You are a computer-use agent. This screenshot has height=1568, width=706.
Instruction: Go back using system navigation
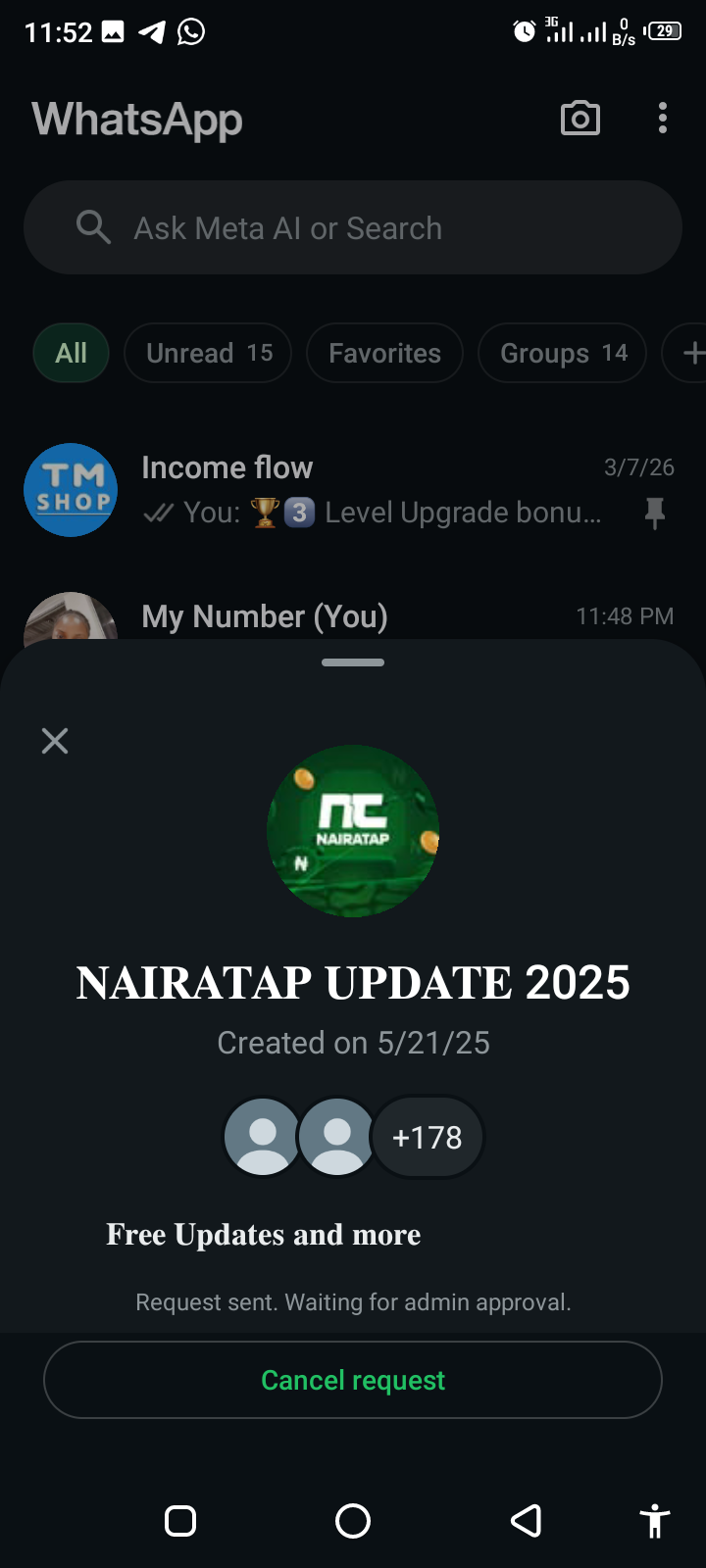(x=527, y=1521)
